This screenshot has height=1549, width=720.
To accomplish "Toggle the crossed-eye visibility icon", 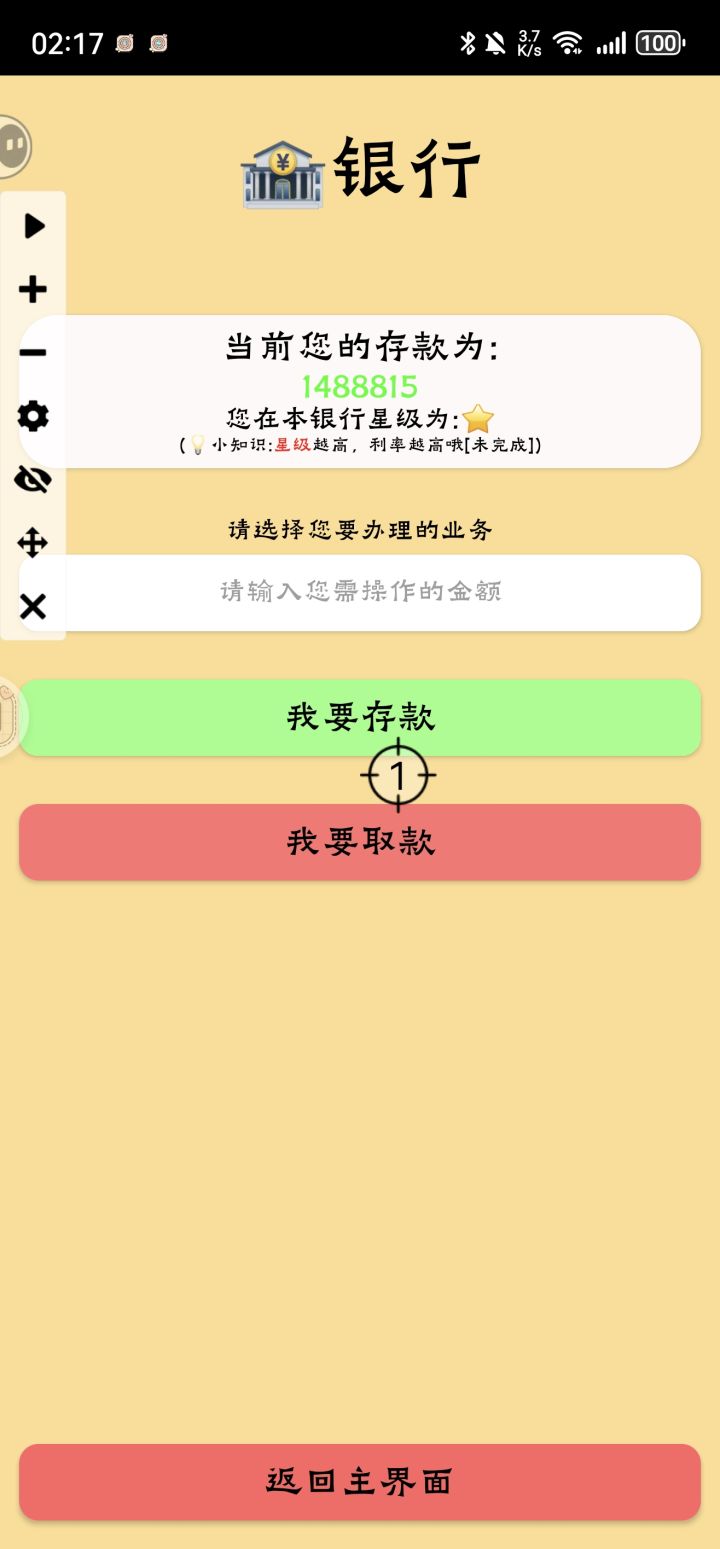I will 33,480.
